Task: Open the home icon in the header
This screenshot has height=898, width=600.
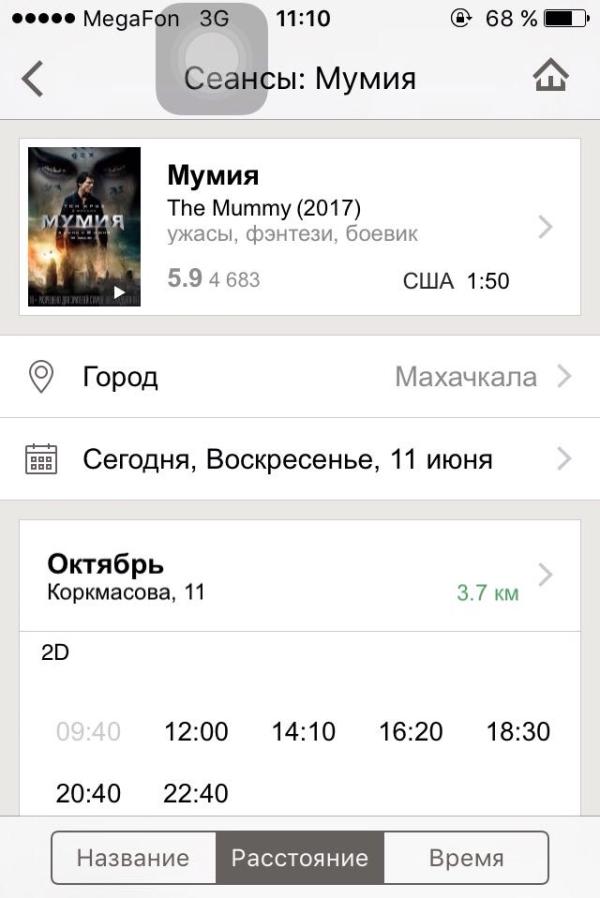Action: coord(551,76)
